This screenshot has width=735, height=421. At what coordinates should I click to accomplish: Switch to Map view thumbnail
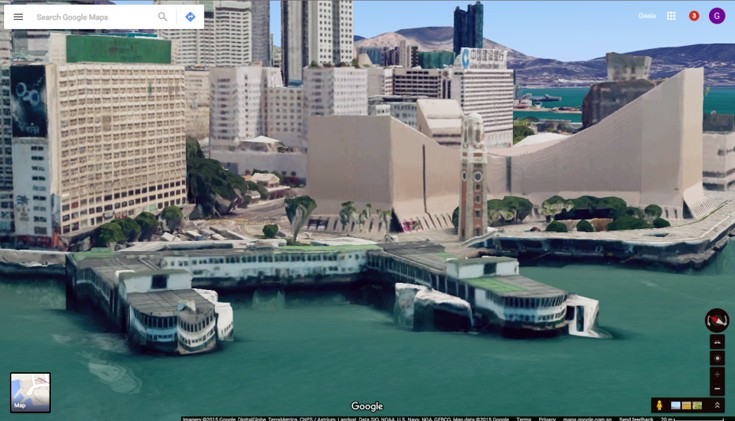point(30,393)
